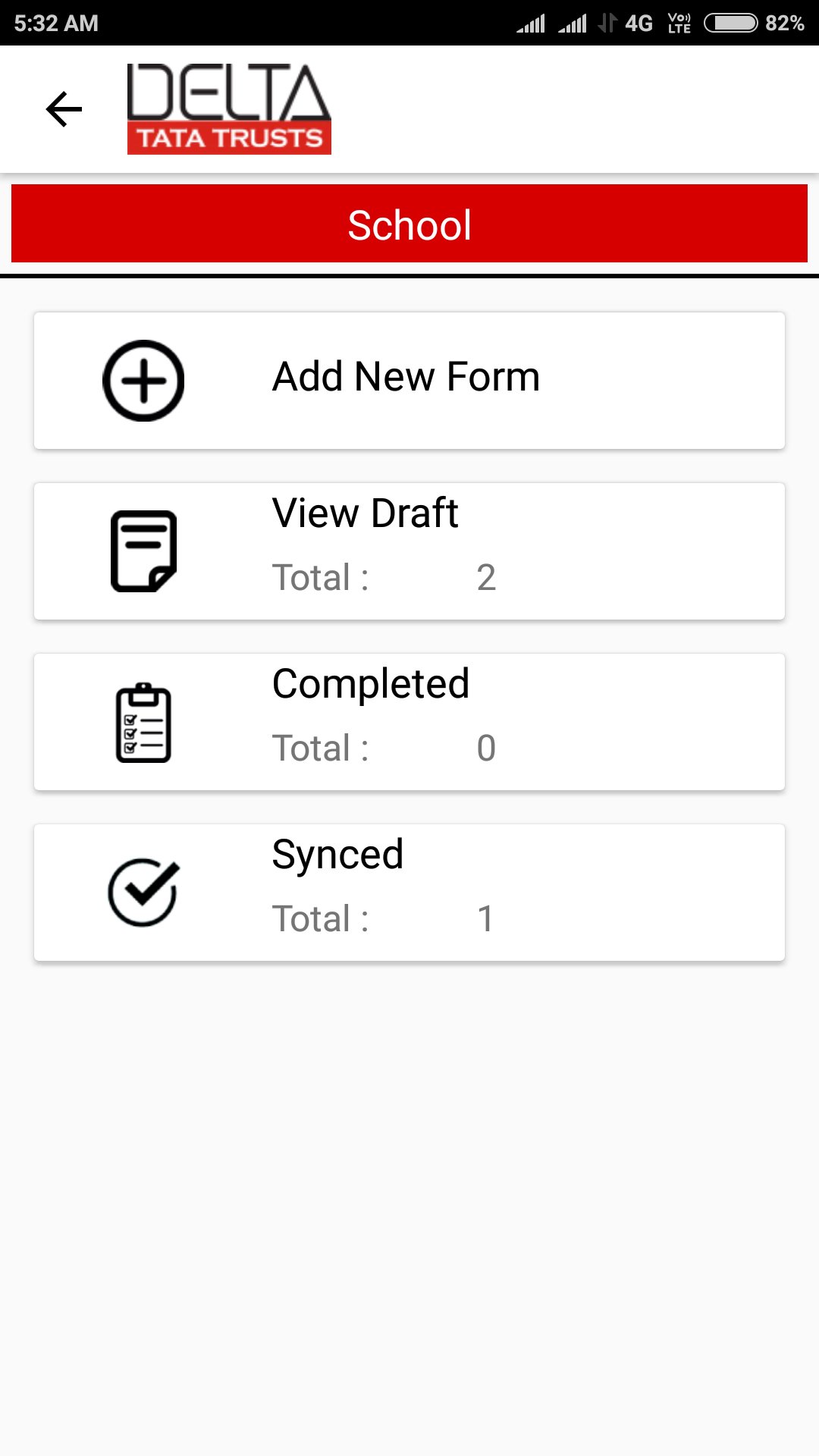Open Add New Form
The width and height of the screenshot is (819, 1456).
(x=409, y=380)
